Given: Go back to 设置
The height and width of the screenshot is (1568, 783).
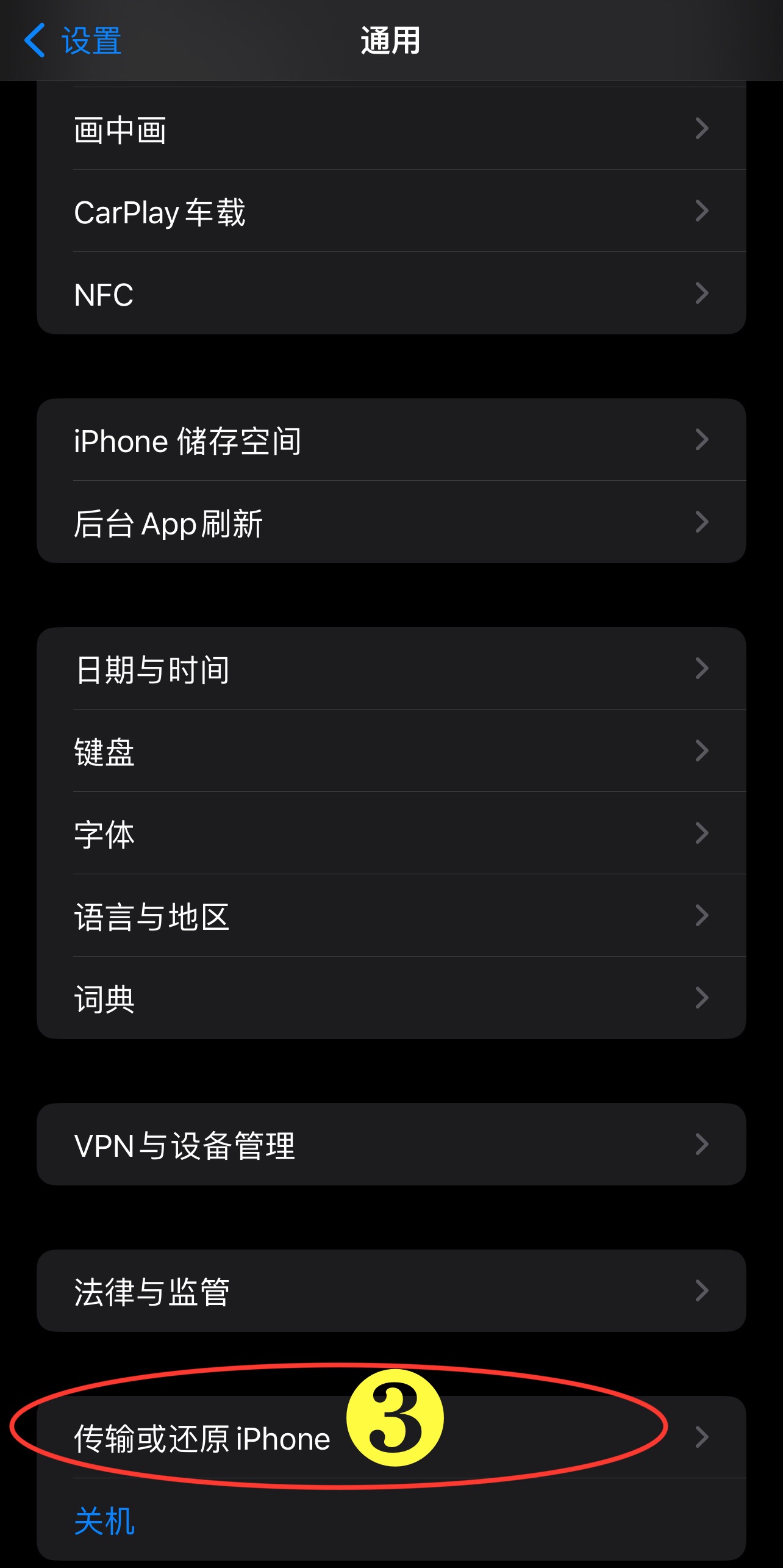Looking at the screenshot, I should click(73, 40).
